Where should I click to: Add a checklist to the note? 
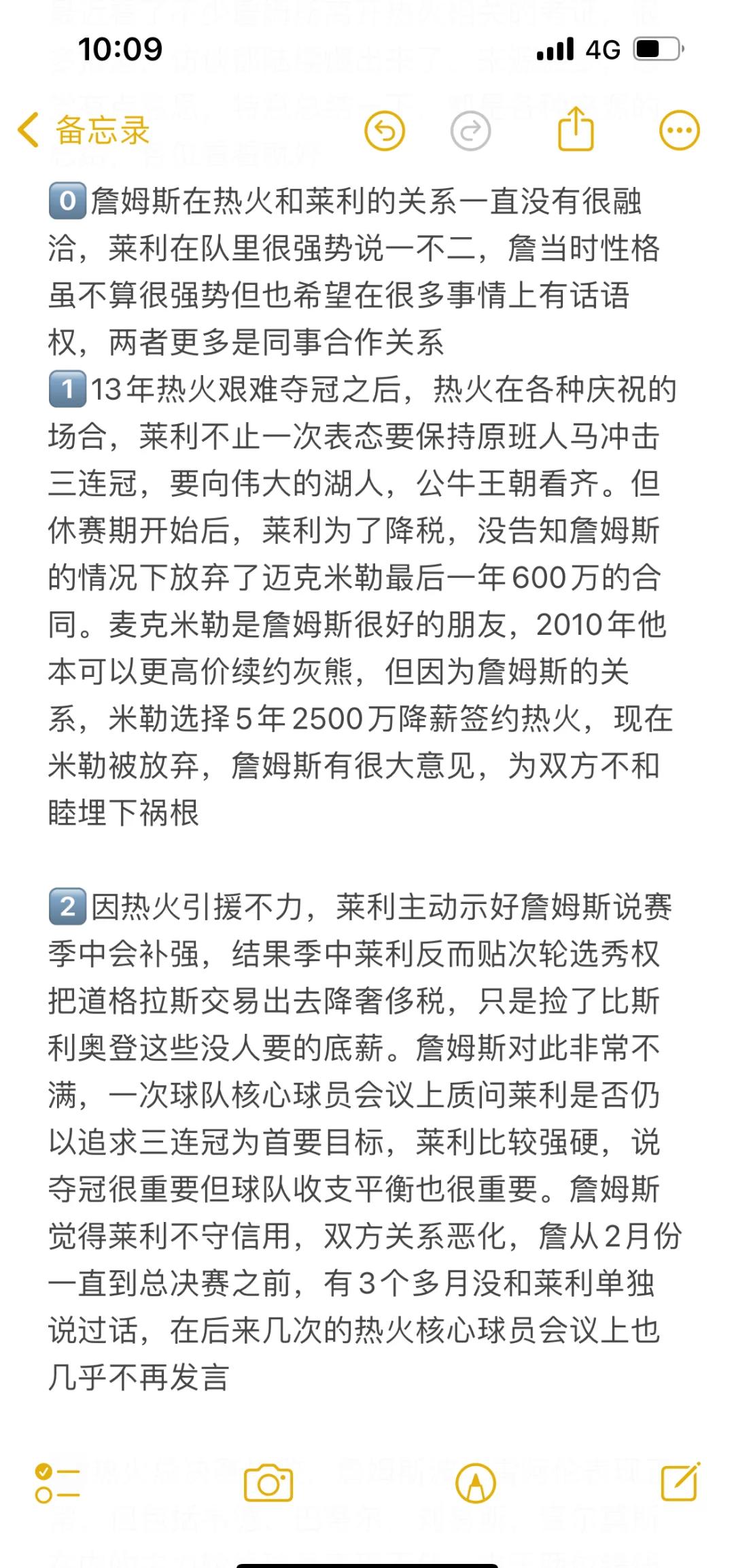point(57,1483)
